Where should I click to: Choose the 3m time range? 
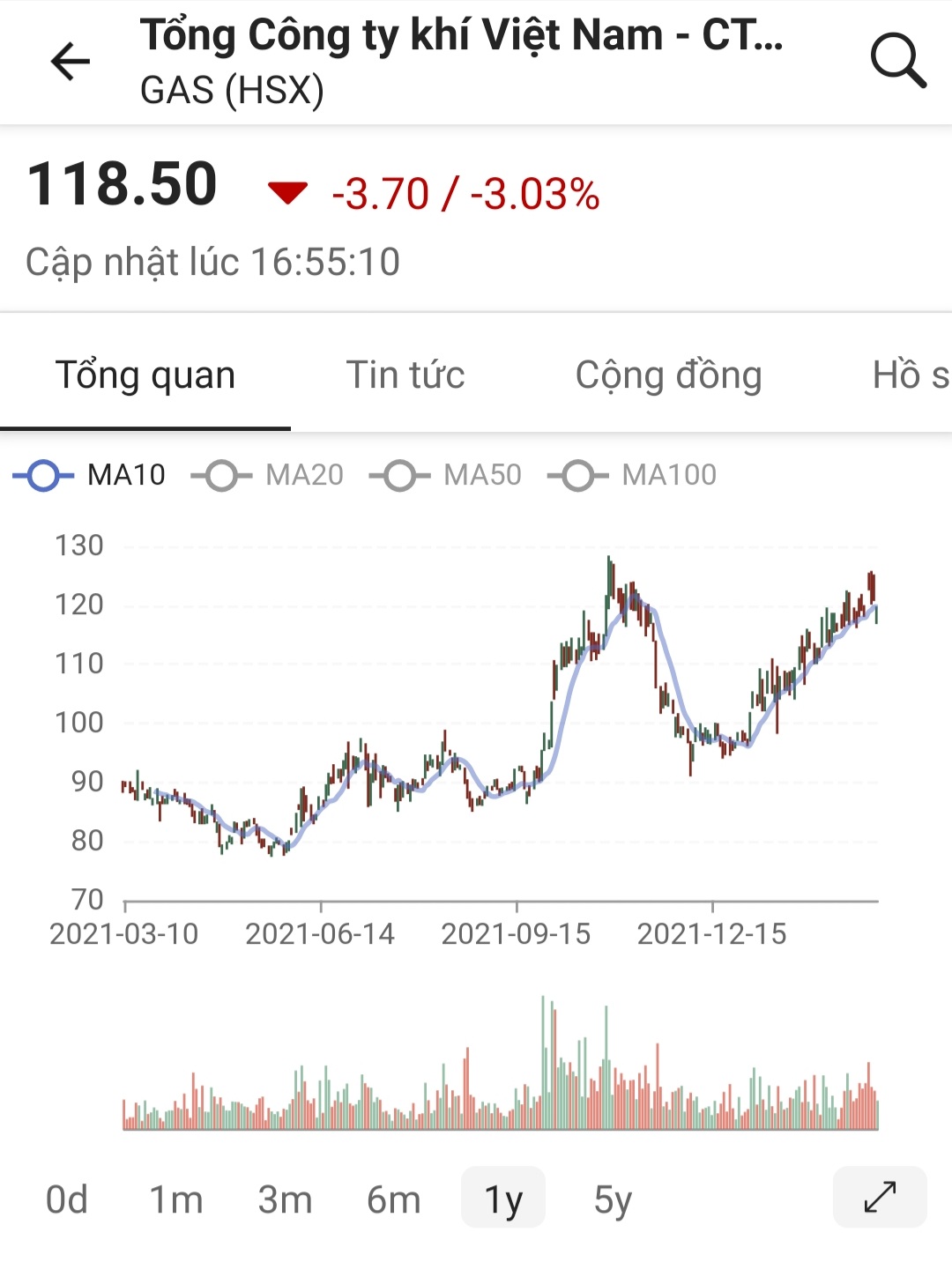(285, 1199)
